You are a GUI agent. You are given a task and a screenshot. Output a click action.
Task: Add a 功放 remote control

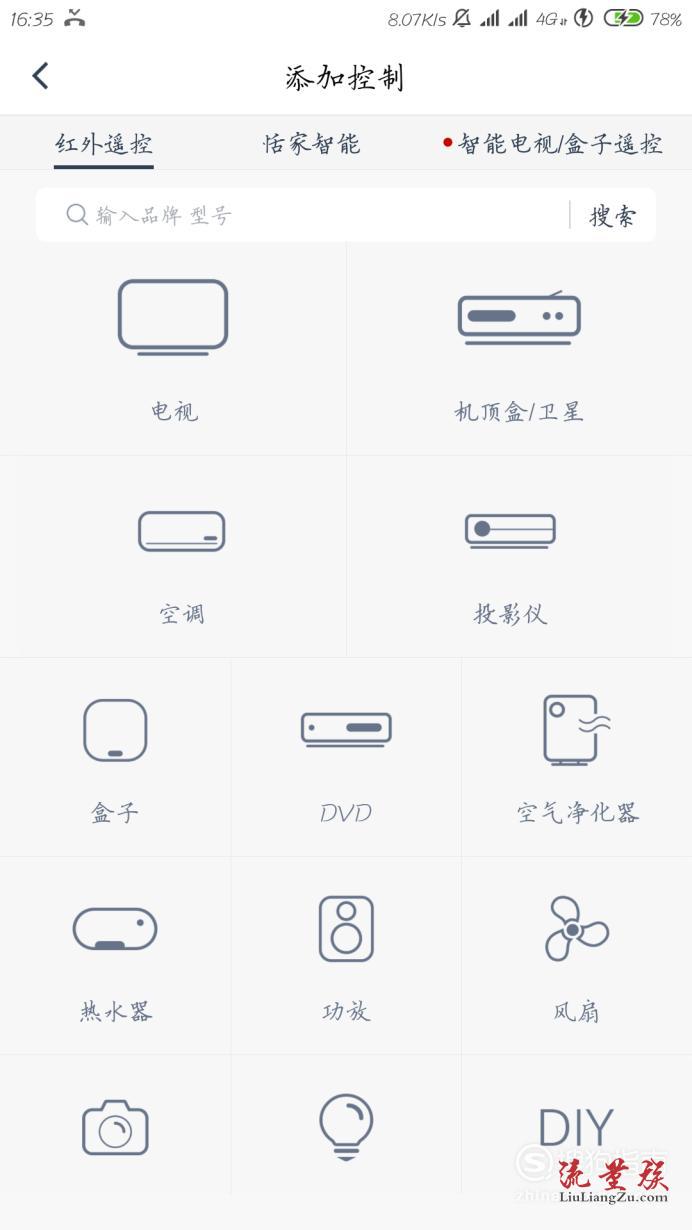[346, 955]
